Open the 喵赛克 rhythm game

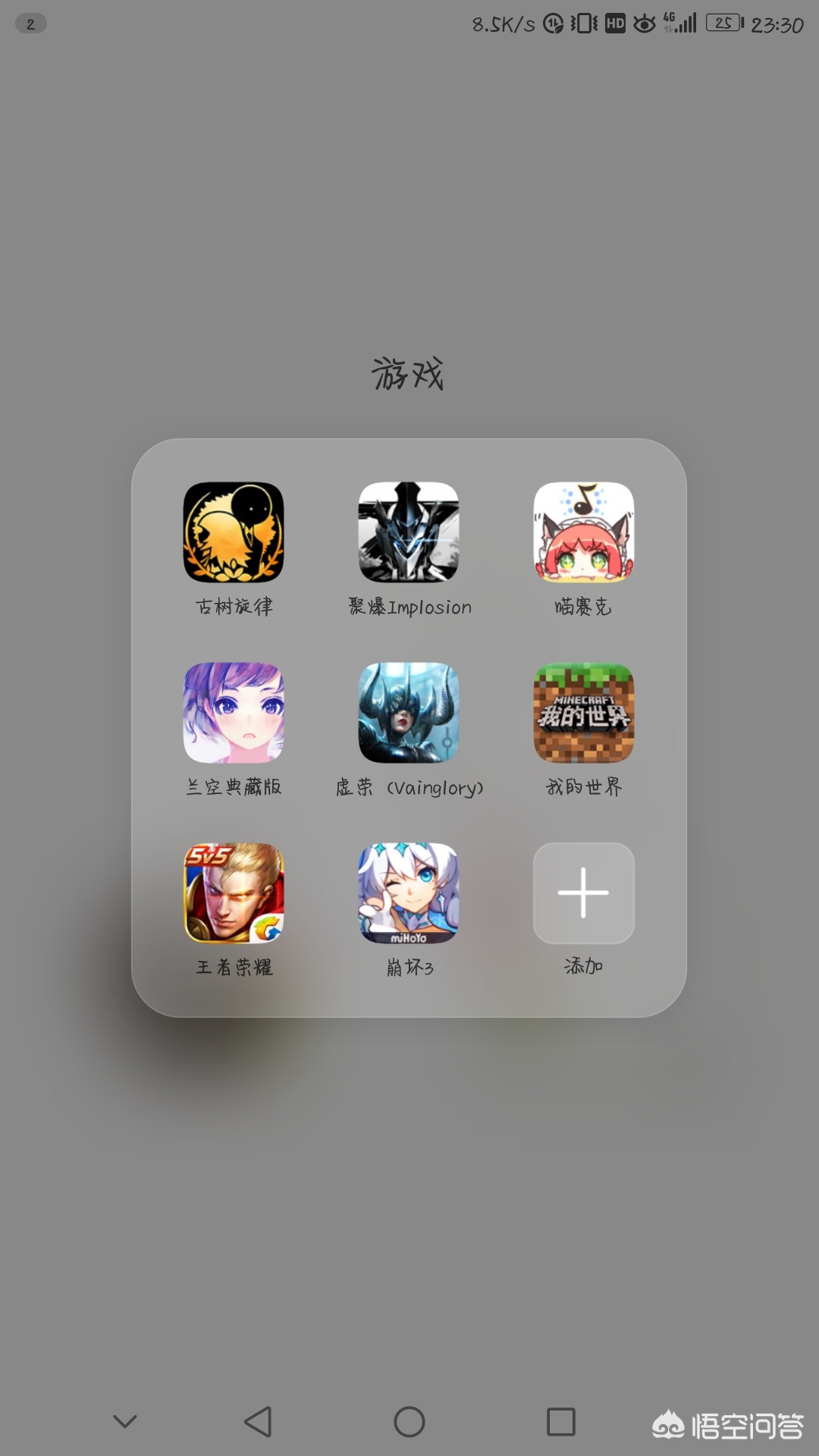click(x=584, y=532)
